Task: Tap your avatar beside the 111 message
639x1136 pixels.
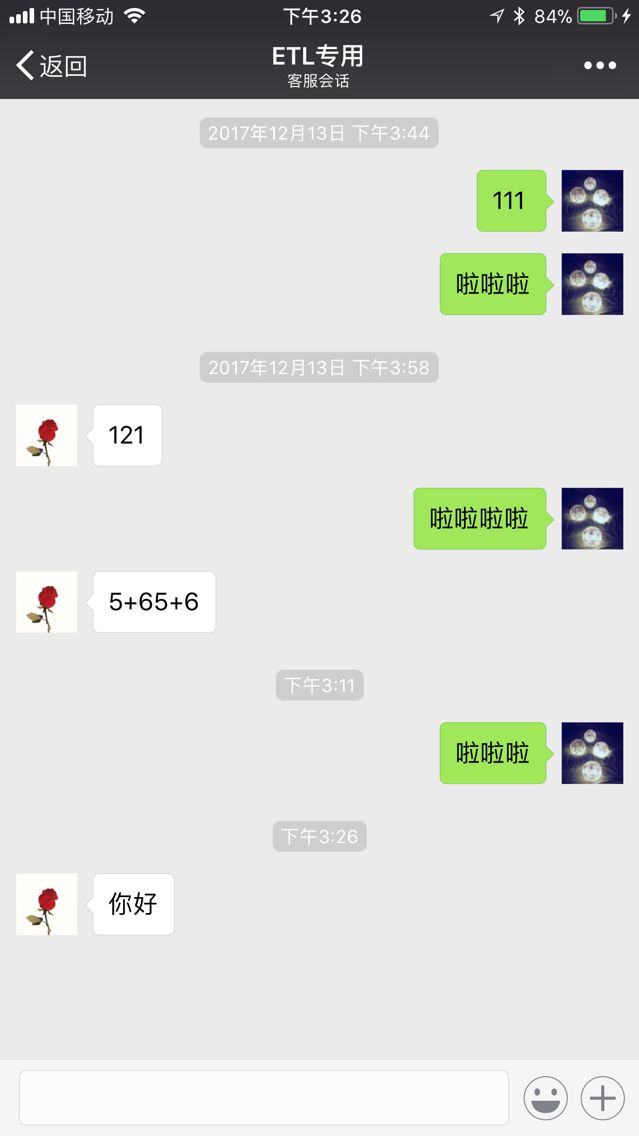Action: (592, 201)
